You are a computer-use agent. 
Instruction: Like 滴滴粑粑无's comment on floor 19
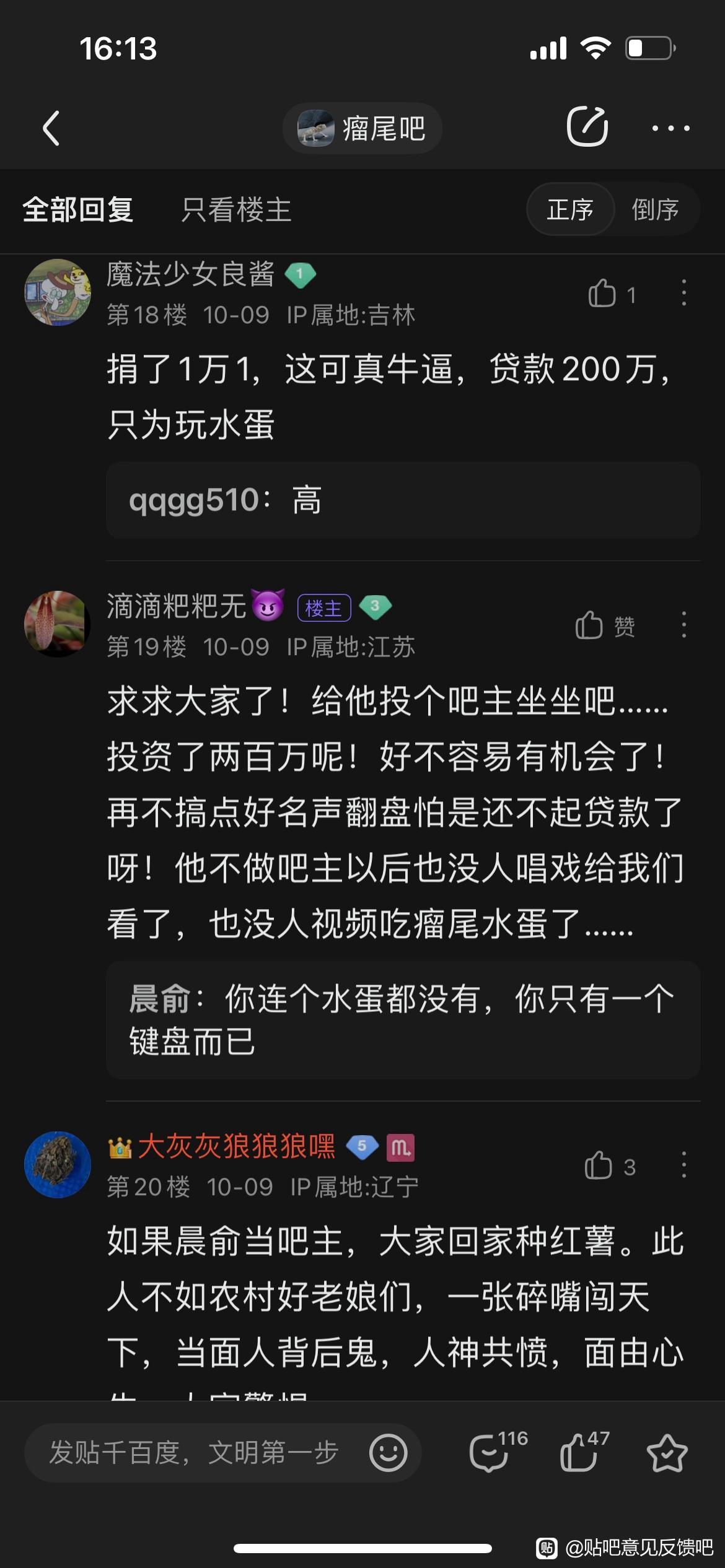click(x=590, y=625)
